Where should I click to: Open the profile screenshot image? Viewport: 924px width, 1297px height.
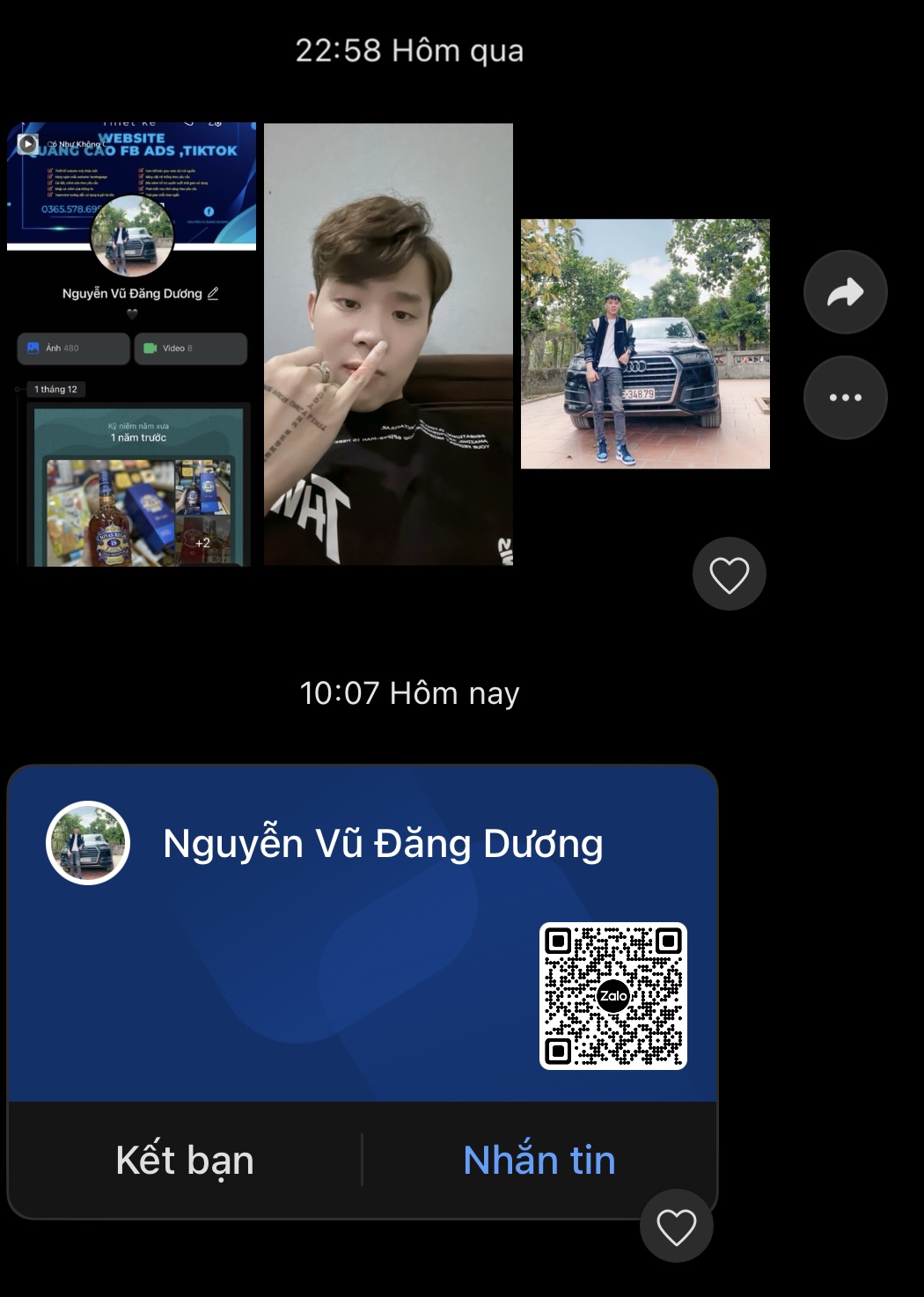coord(132,344)
